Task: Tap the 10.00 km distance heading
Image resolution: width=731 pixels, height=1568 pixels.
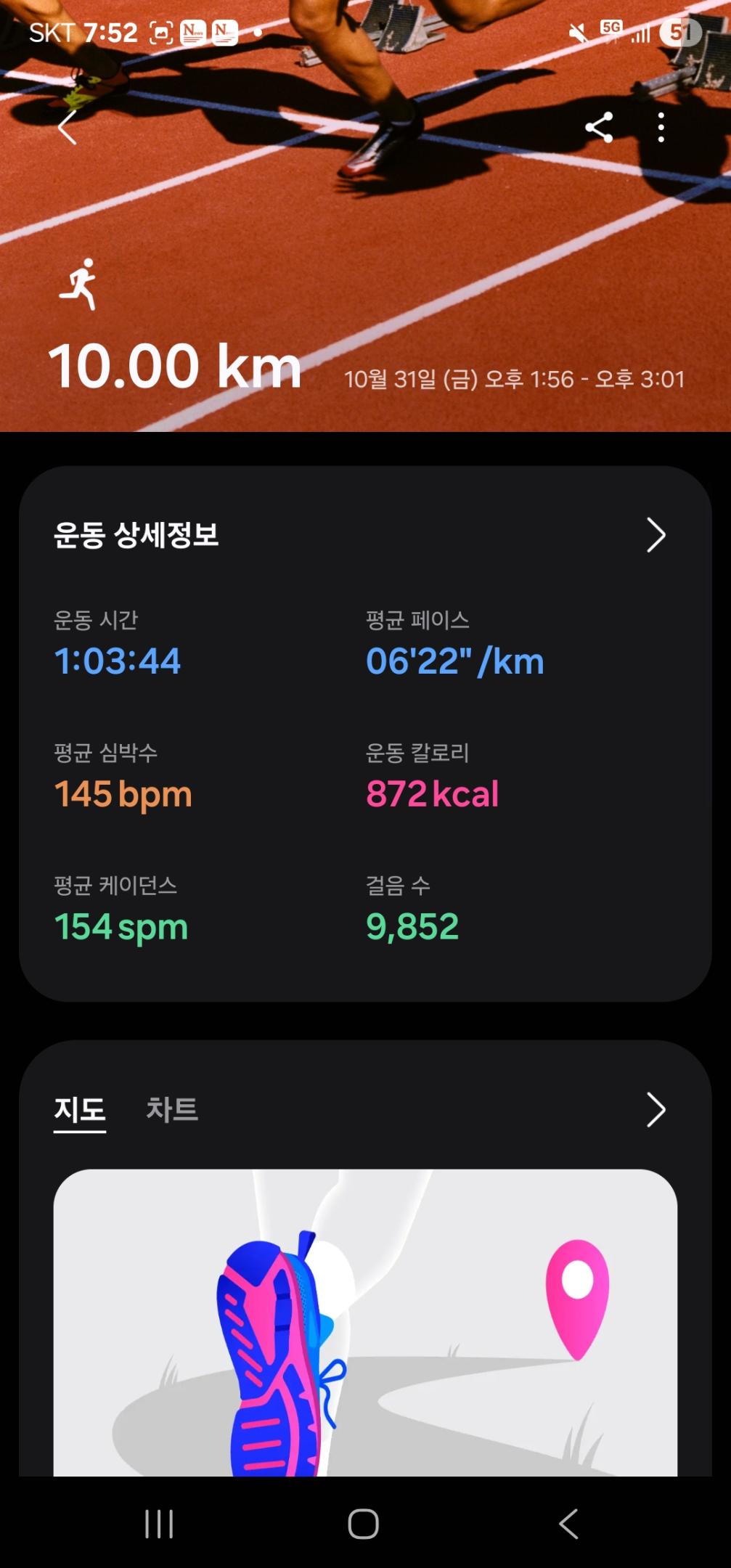Action: click(176, 367)
